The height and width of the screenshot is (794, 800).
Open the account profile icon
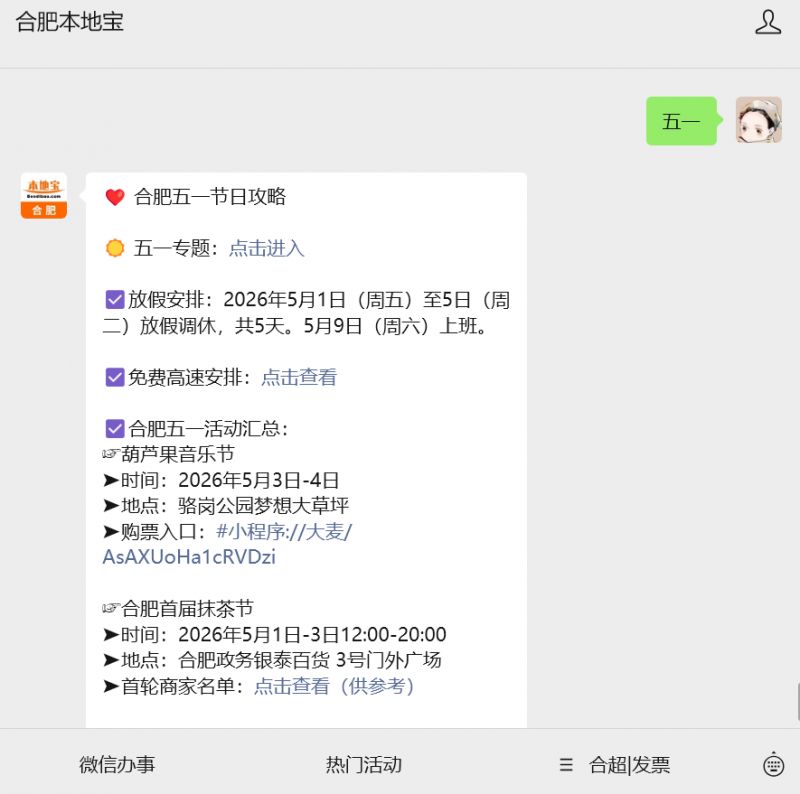coord(768,22)
